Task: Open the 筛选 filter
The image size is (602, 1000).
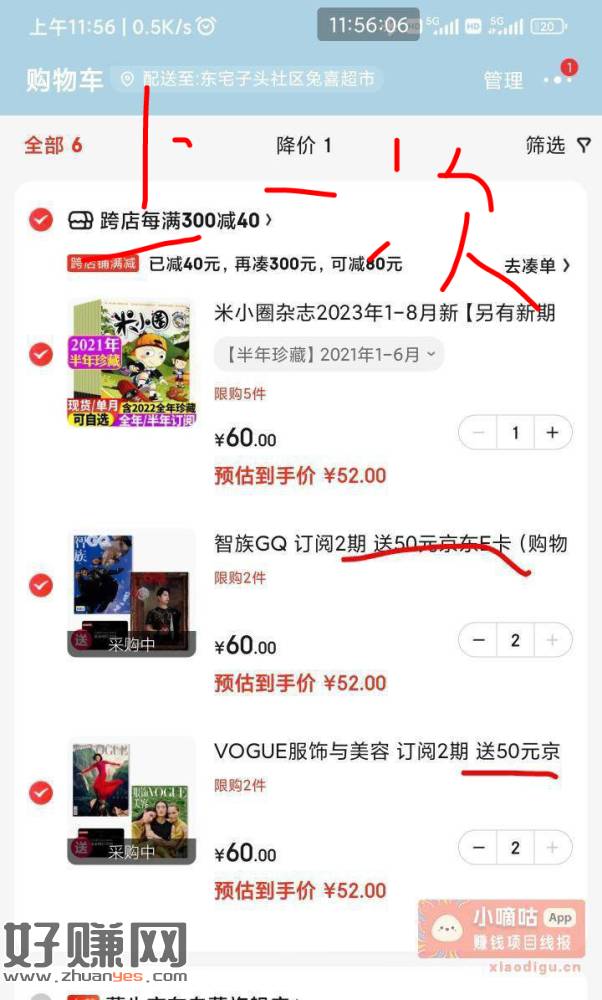Action: 557,146
